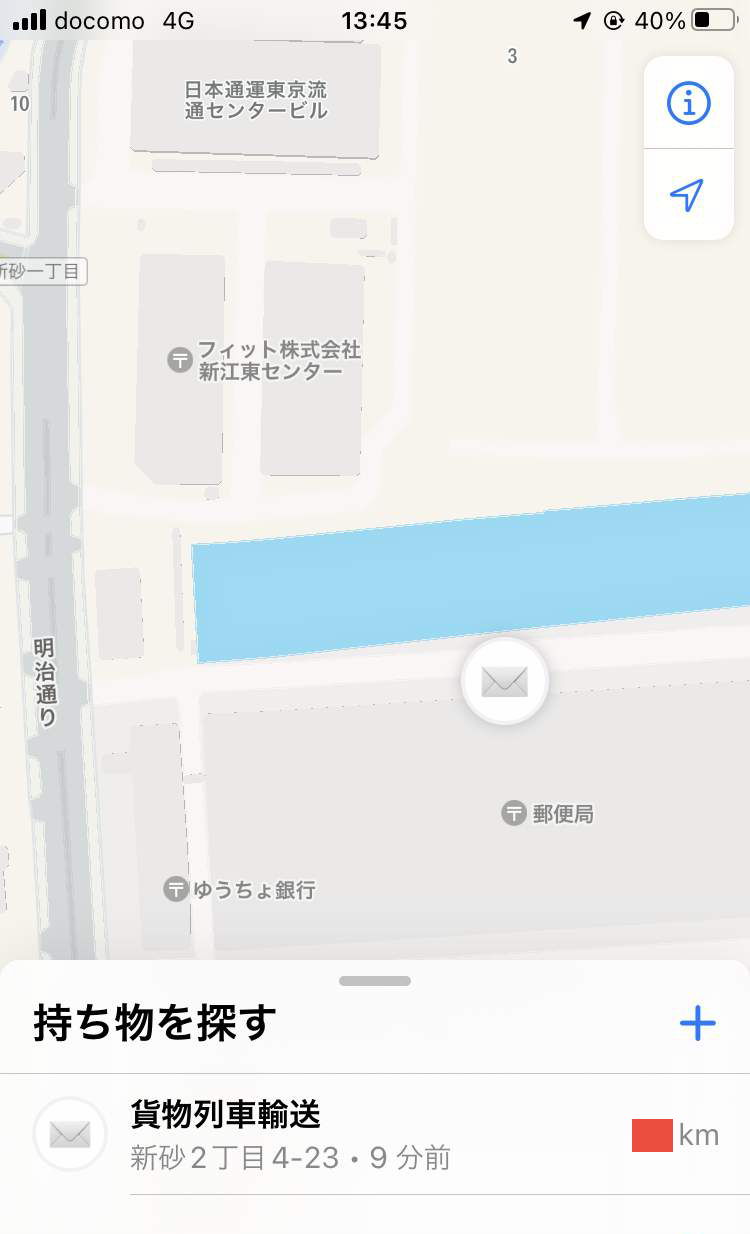Tap the sheet grabber handle above 持ち物を探す

click(x=375, y=980)
